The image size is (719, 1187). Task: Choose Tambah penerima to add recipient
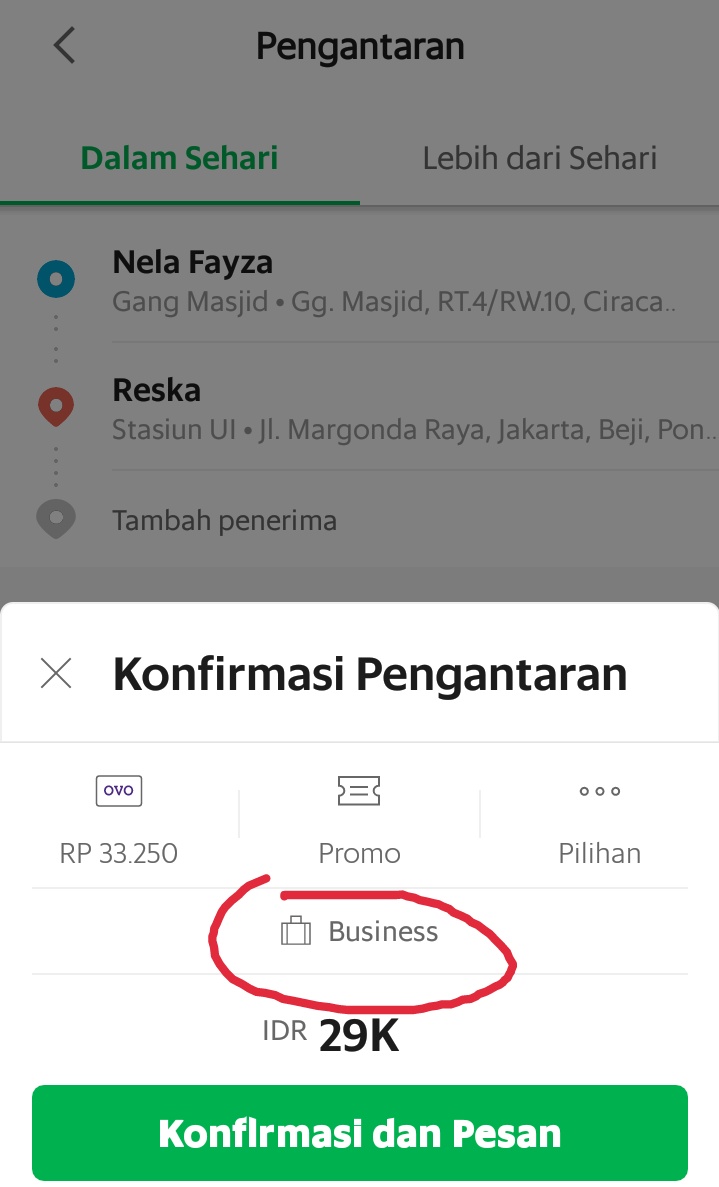tap(225, 520)
